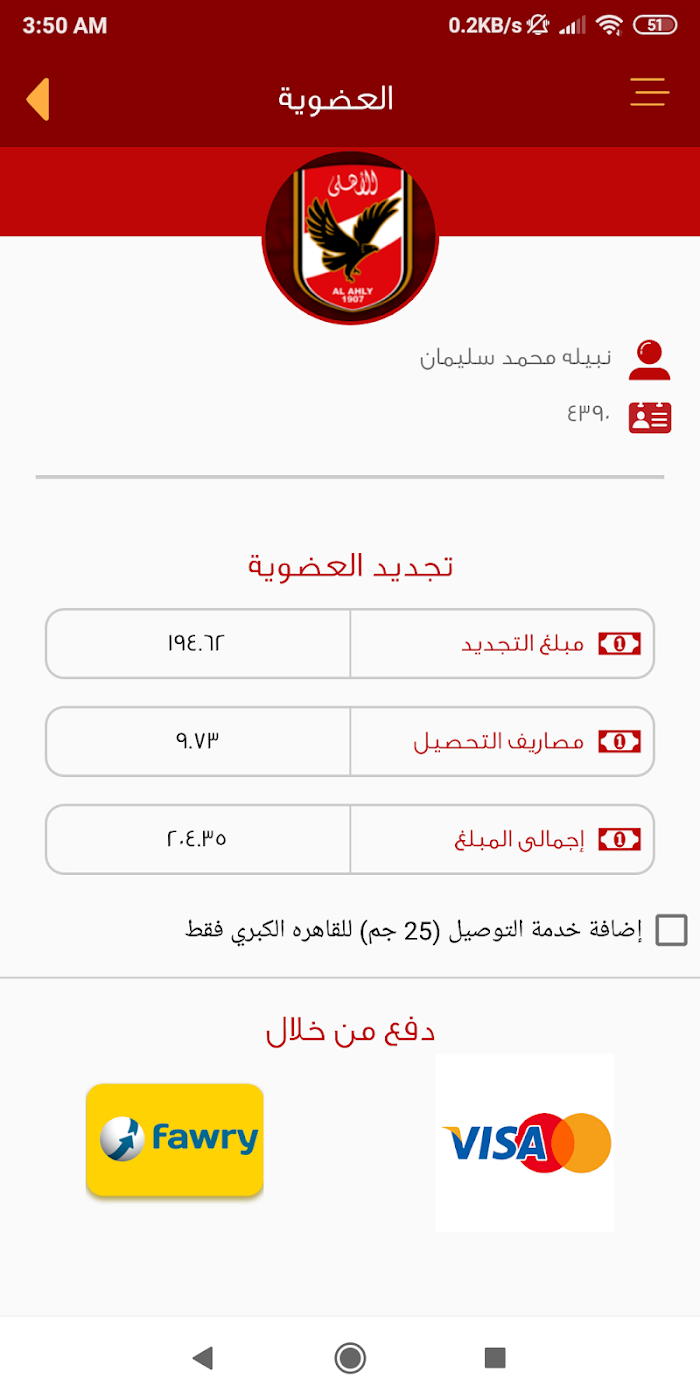
Task: Check the delivery service (25 EGP) option
Action: 671,930
